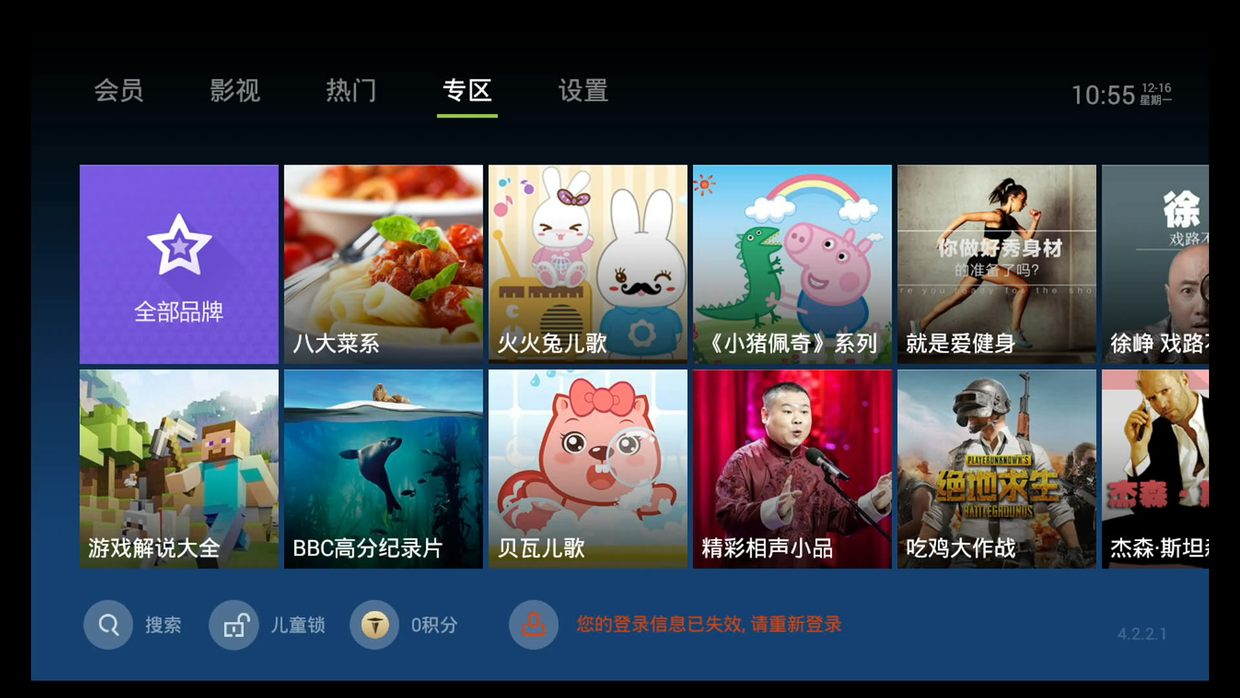The height and width of the screenshot is (698, 1240).
Task: Open the 徐峥 戏路 tile
Action: pyautogui.click(x=1155, y=264)
